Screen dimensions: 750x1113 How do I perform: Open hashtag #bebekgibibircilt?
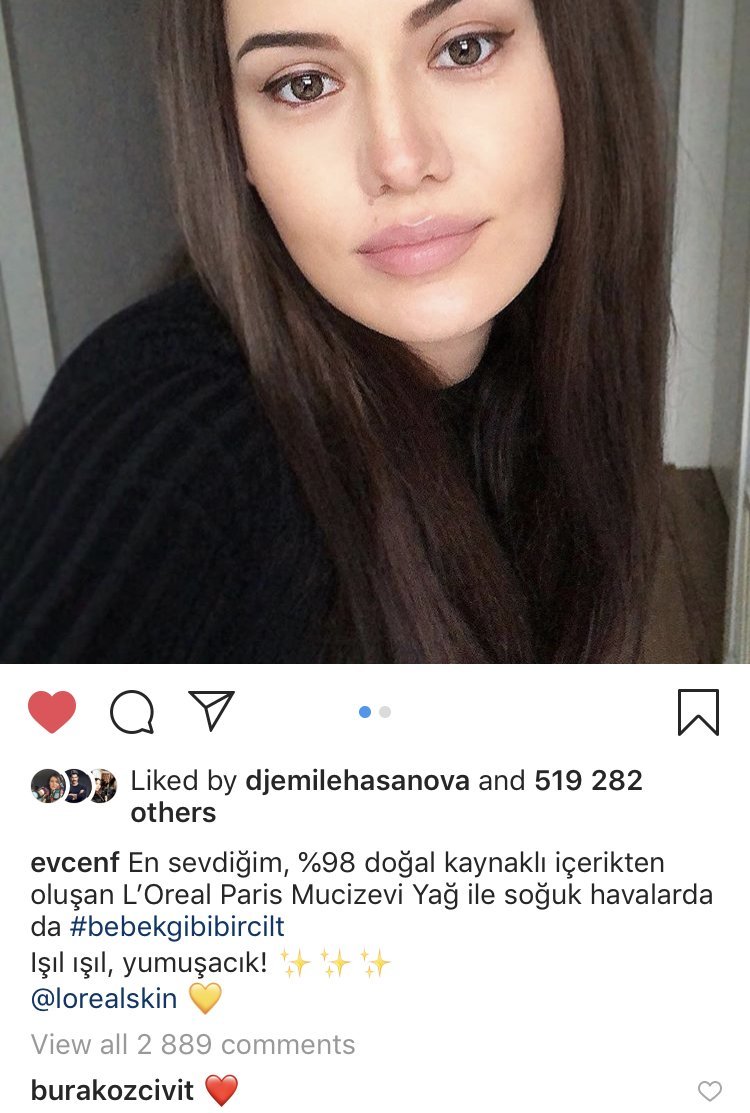pos(177,925)
